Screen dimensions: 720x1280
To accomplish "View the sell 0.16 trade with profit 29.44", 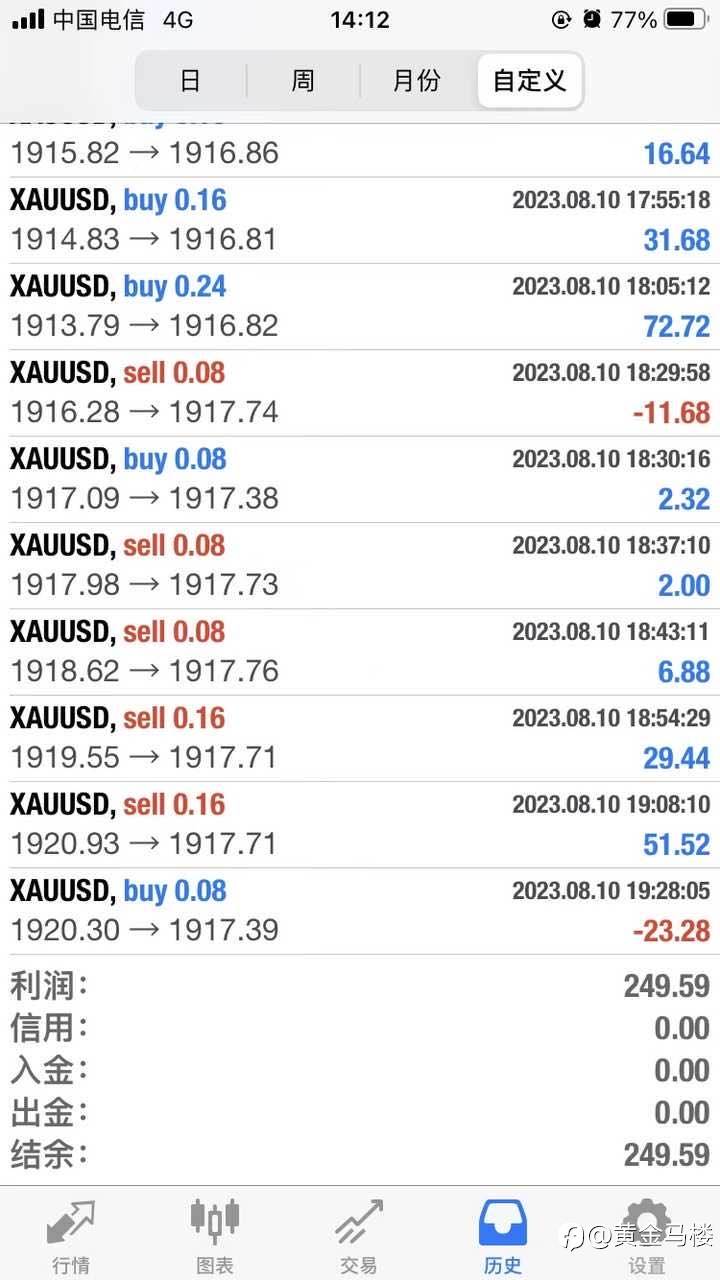I will (x=360, y=739).
